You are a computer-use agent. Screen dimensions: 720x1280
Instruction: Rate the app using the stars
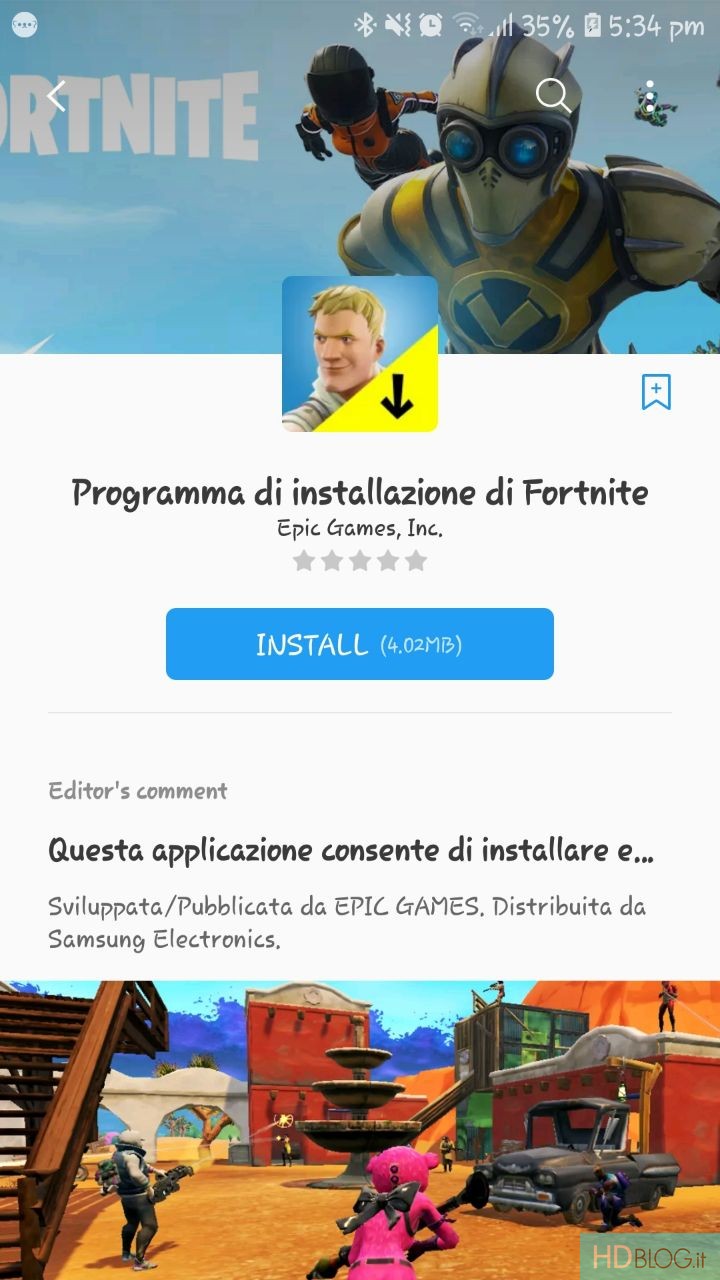pyautogui.click(x=360, y=561)
